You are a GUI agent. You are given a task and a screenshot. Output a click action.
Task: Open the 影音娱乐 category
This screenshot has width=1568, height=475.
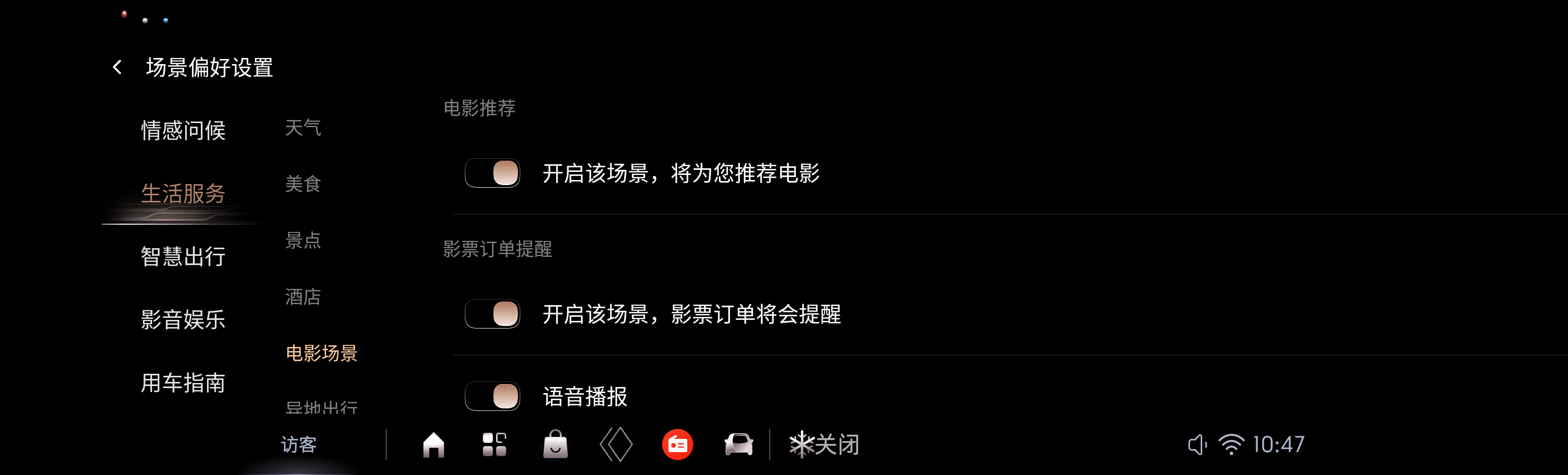183,319
